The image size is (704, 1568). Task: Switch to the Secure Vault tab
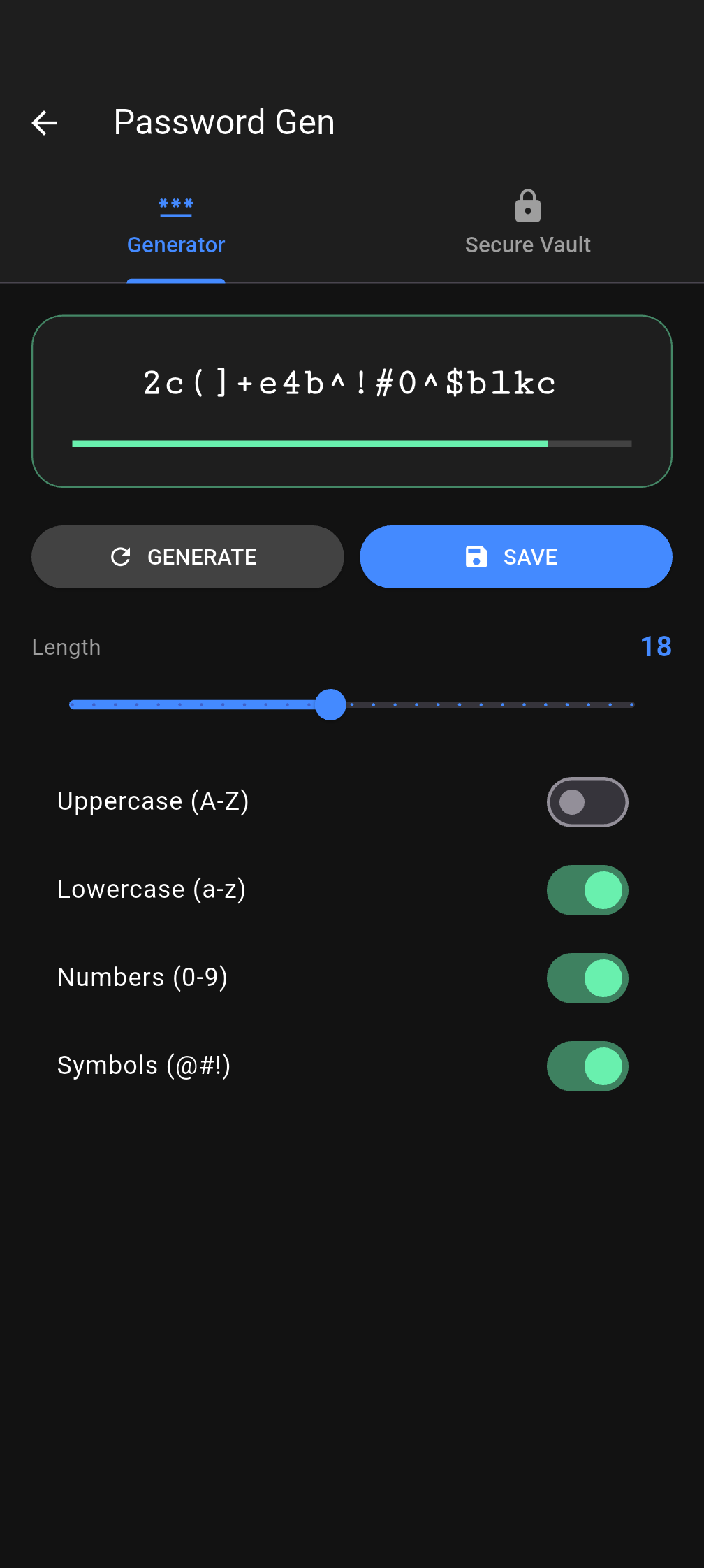click(x=527, y=224)
